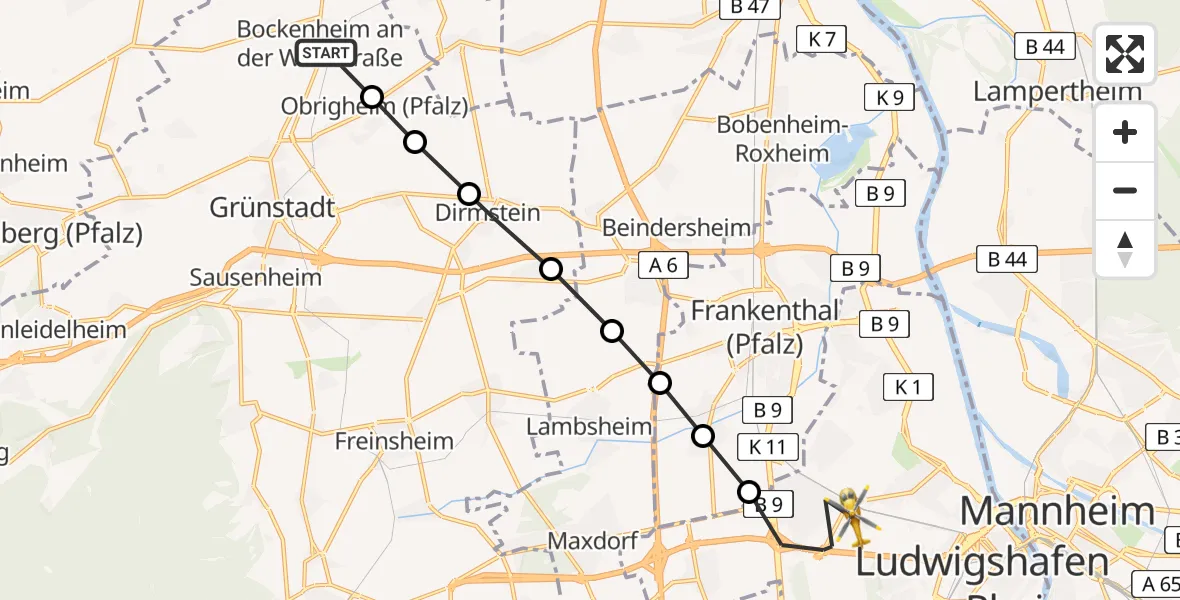Image resolution: width=1180 pixels, height=600 pixels.
Task: Reset map bearing to north
Action: tap(1125, 249)
